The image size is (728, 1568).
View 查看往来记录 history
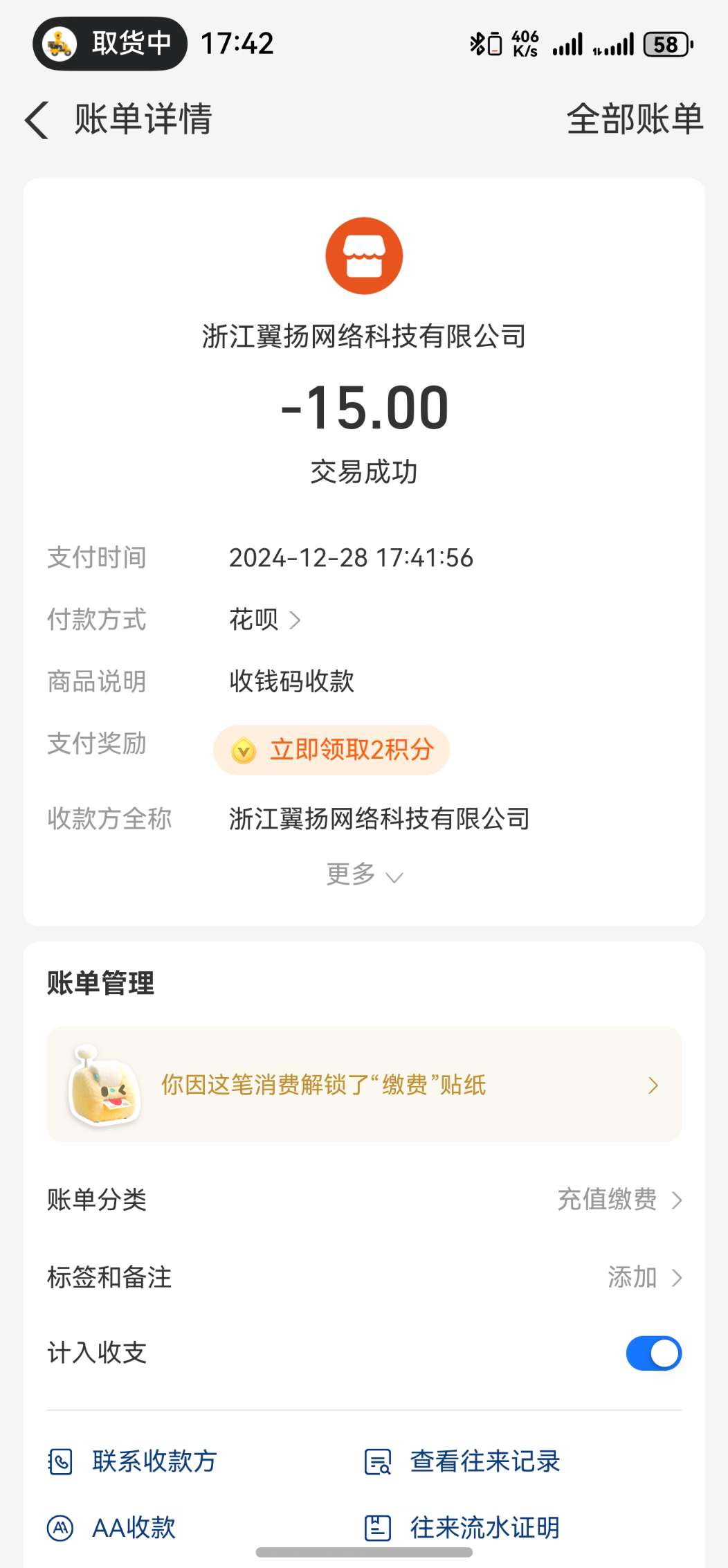coord(463,1461)
